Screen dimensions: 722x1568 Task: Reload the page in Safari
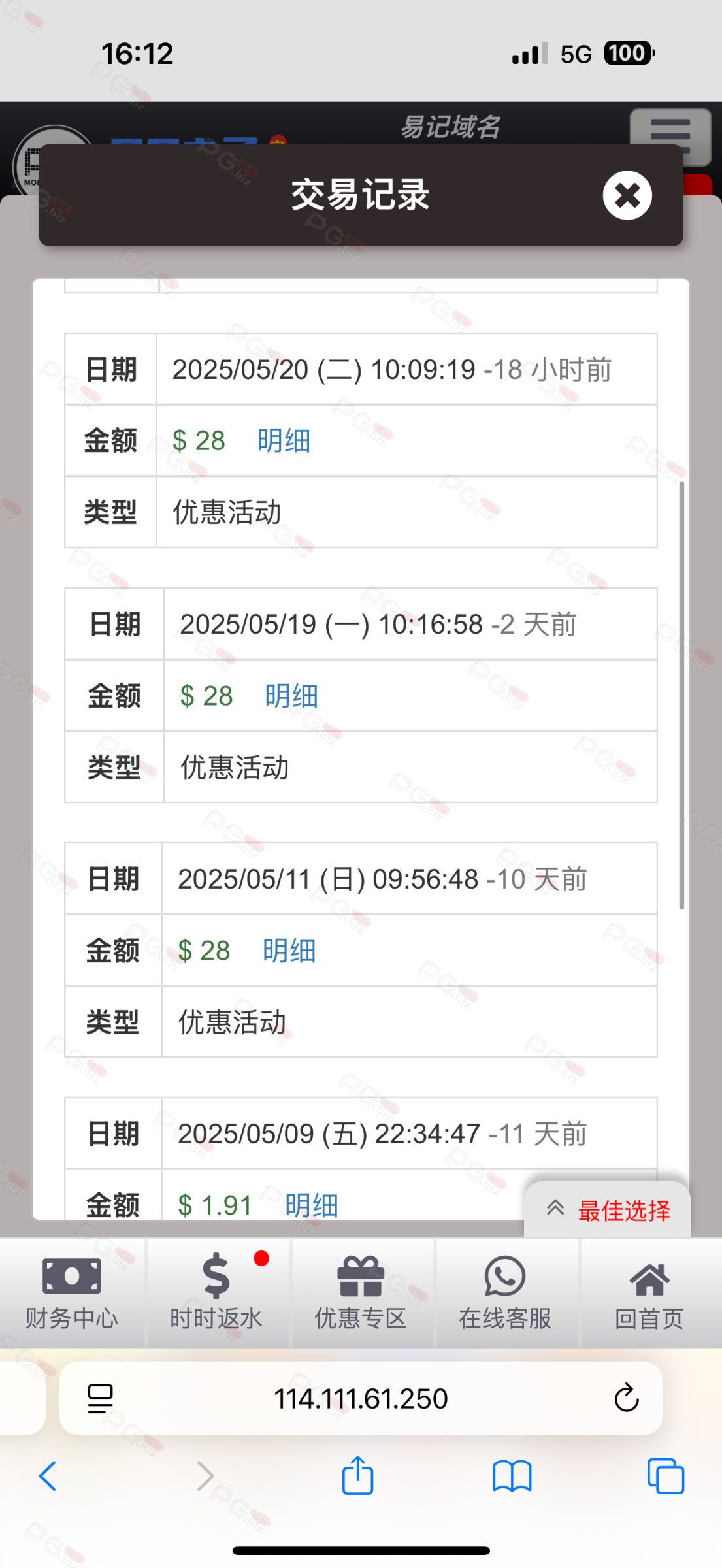[626, 1398]
